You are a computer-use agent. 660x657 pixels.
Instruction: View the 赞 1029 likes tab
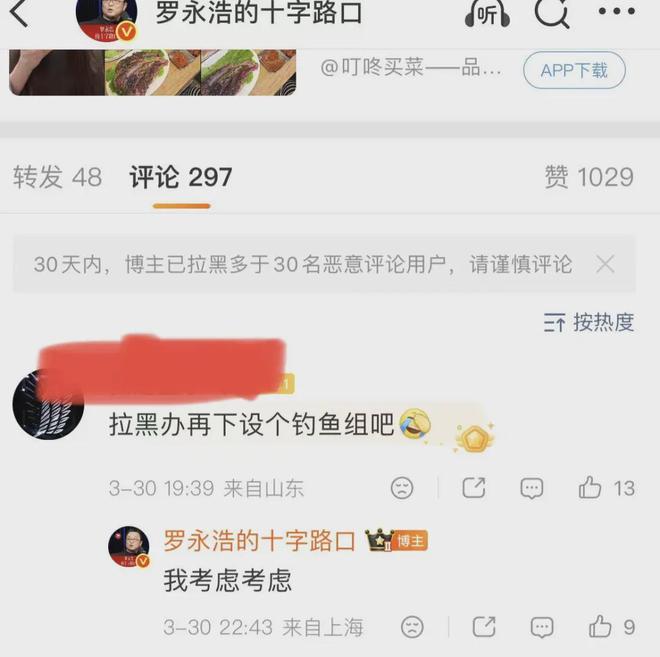coord(588,178)
